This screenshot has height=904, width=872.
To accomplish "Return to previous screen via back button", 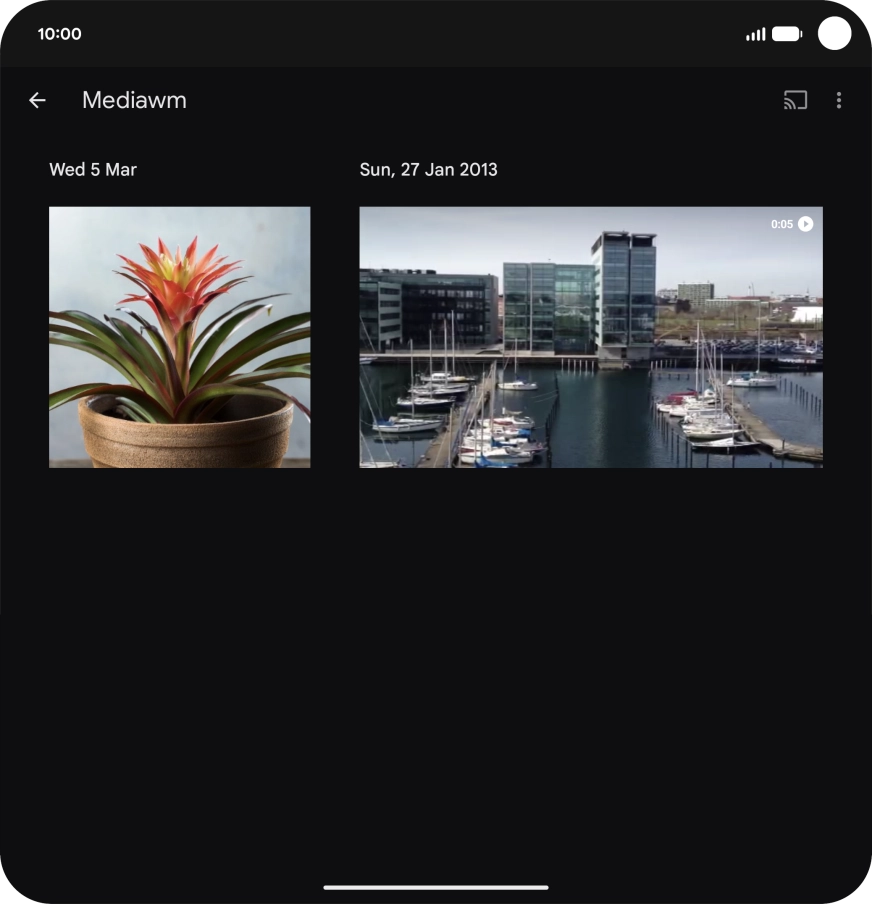I will 37,100.
